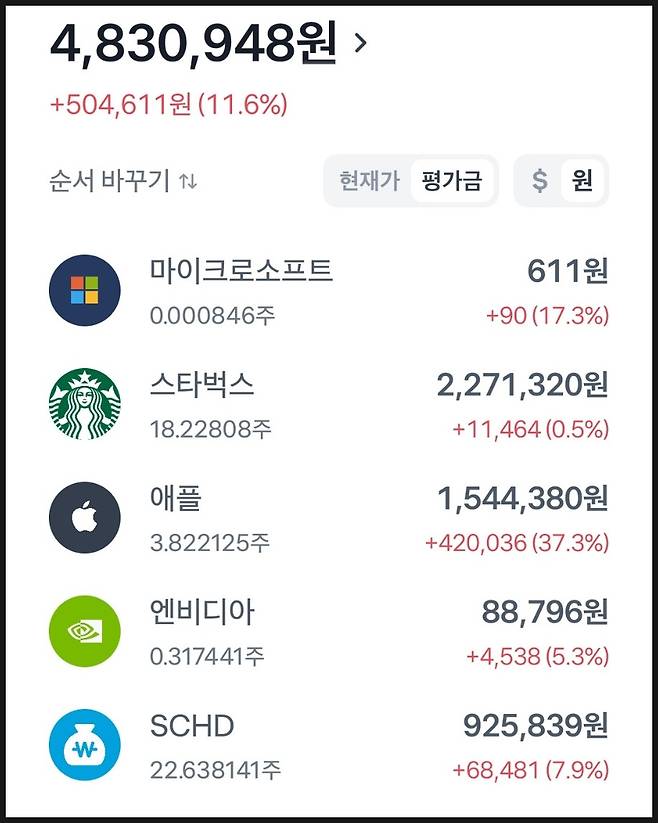The width and height of the screenshot is (658, 823).
Task: Show amounts in dollars ($)
Action: (x=540, y=181)
